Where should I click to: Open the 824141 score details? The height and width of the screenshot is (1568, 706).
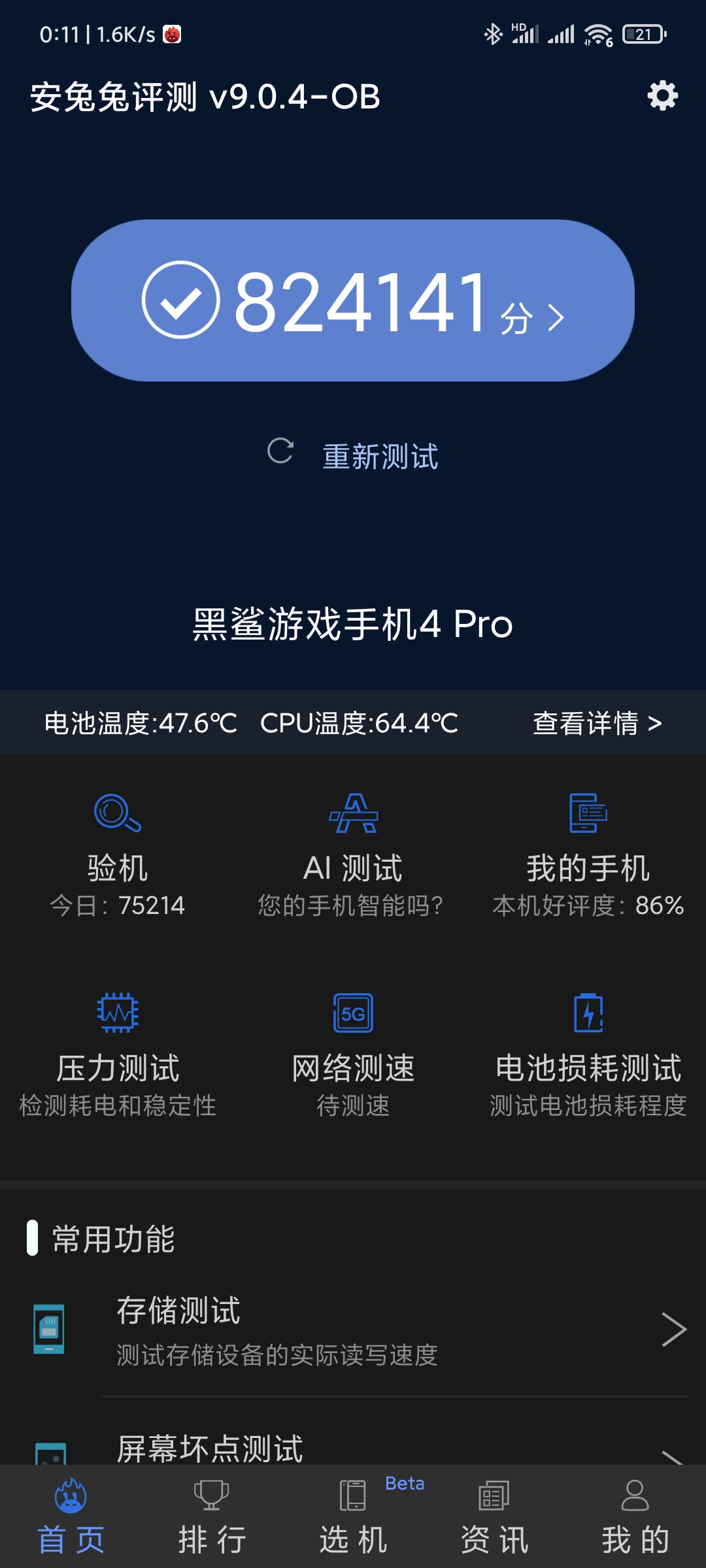(353, 301)
